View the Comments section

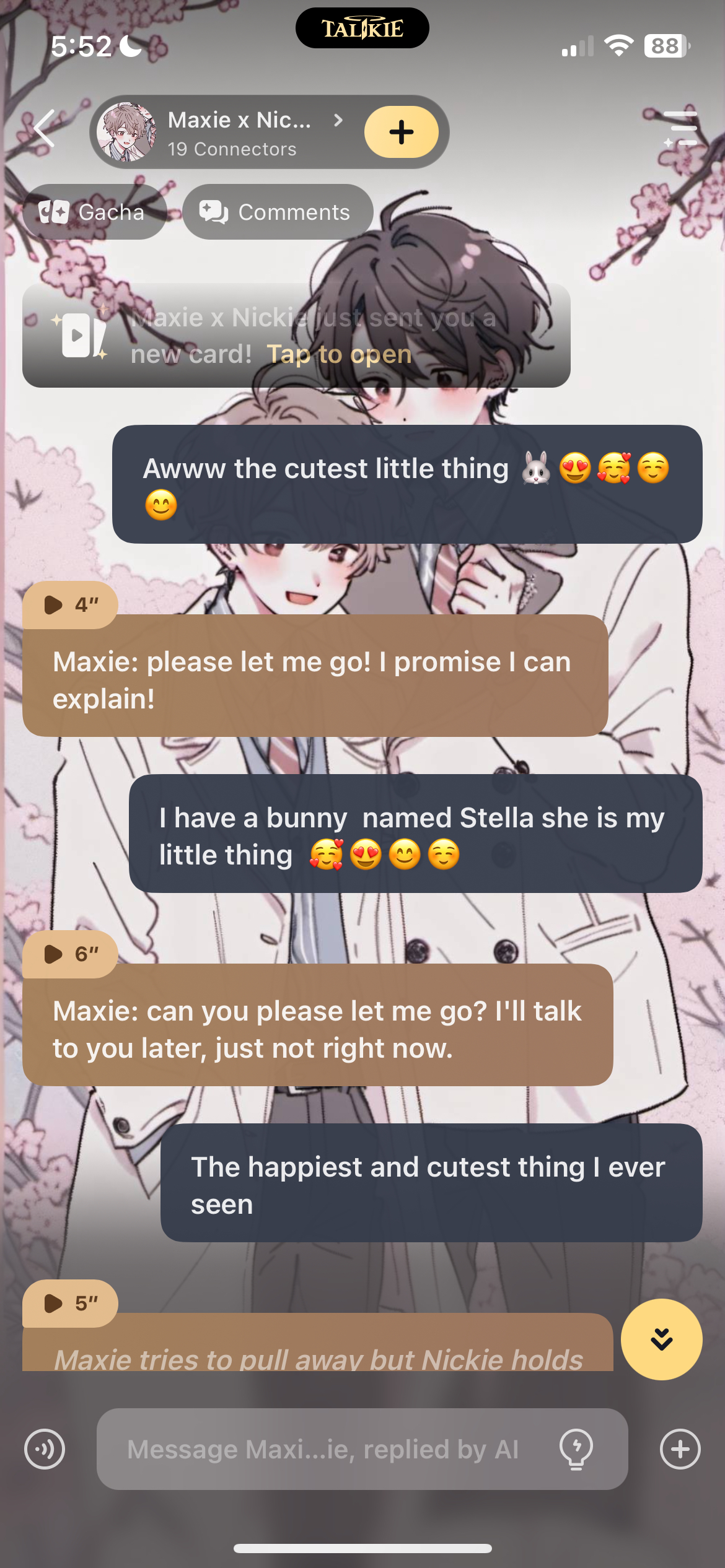(x=277, y=212)
